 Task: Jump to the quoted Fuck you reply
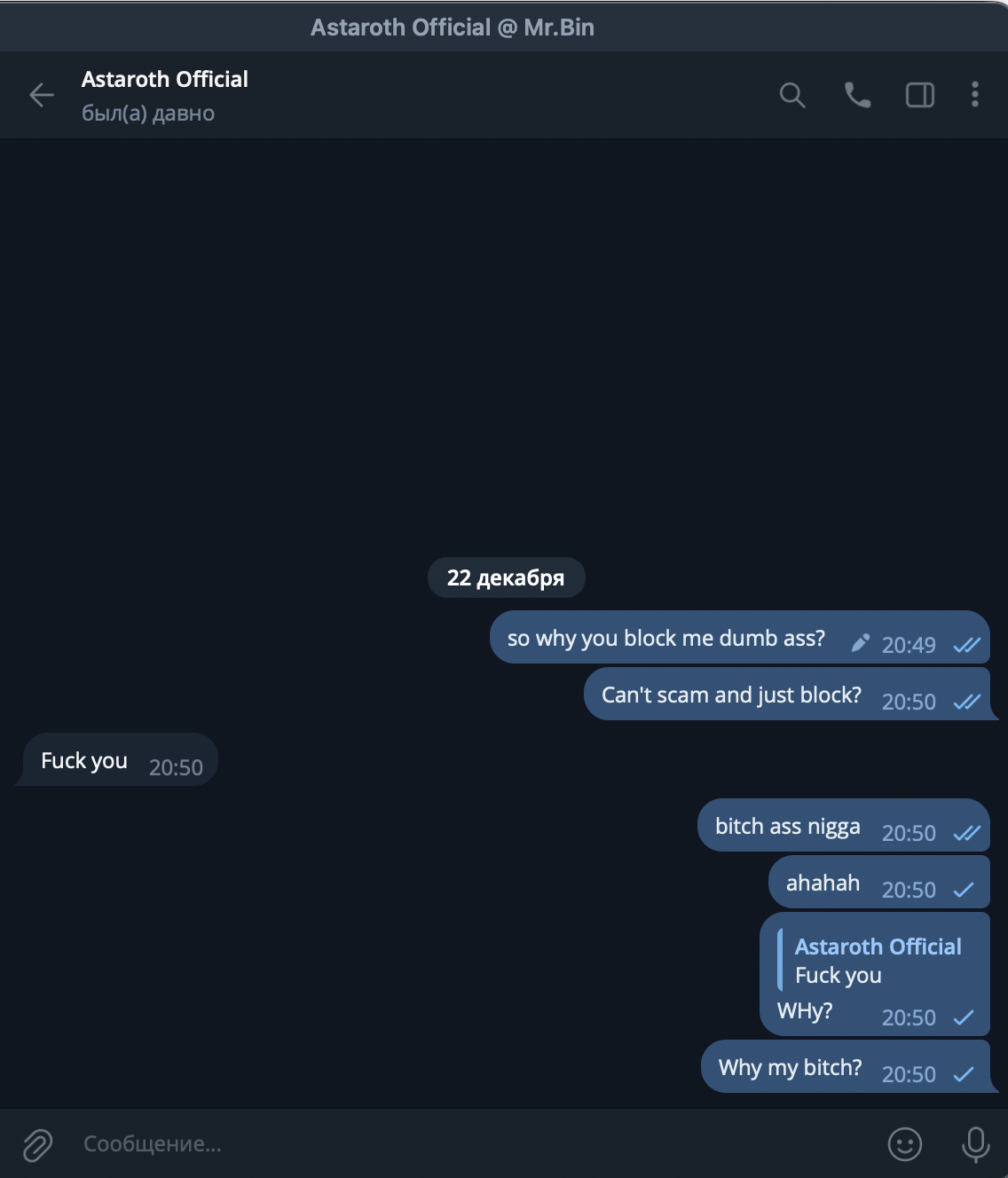click(x=872, y=961)
